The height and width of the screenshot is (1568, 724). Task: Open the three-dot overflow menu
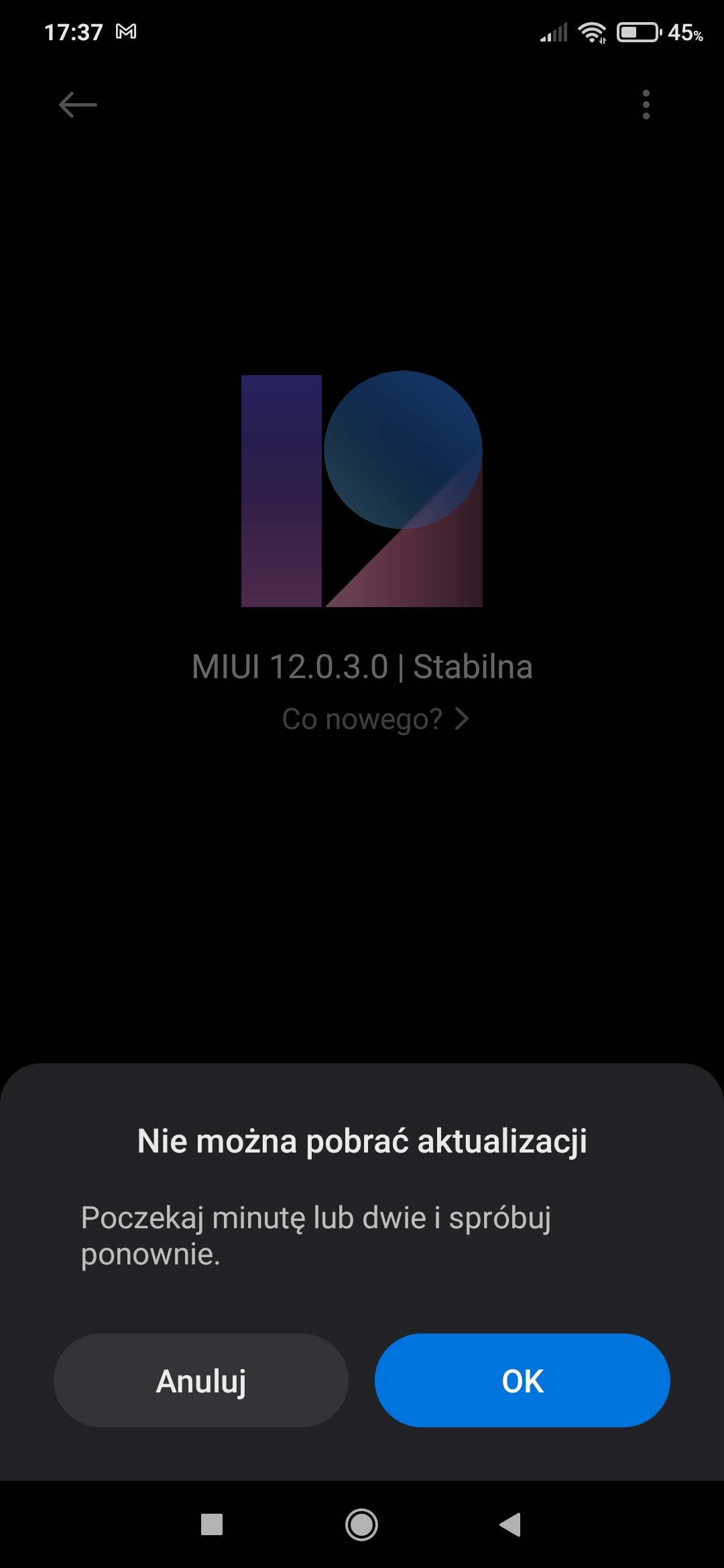(646, 105)
